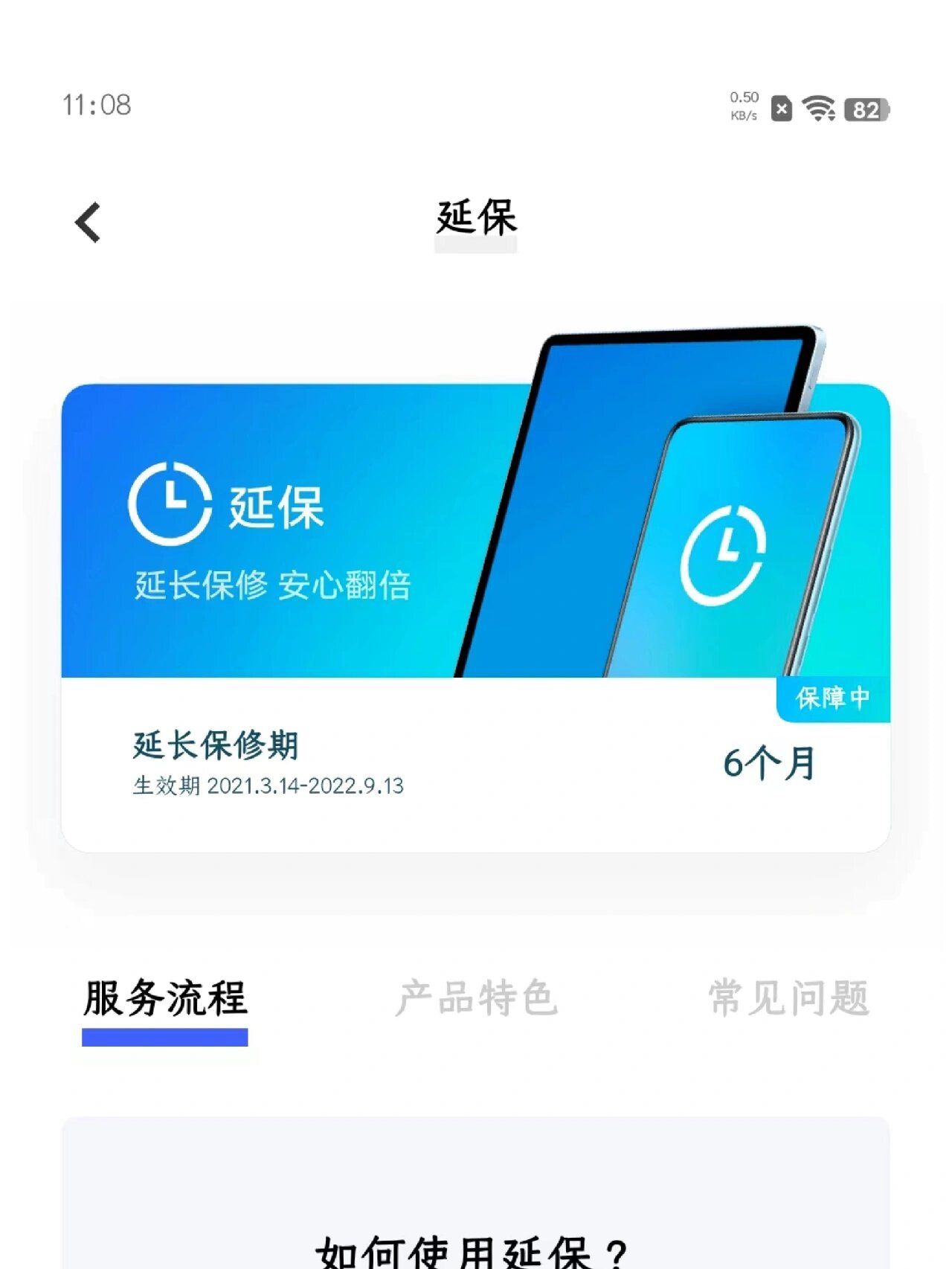Image resolution: width=952 pixels, height=1269 pixels.
Task: Tap the network speed indicator 0.50 KB/s
Action: (743, 103)
